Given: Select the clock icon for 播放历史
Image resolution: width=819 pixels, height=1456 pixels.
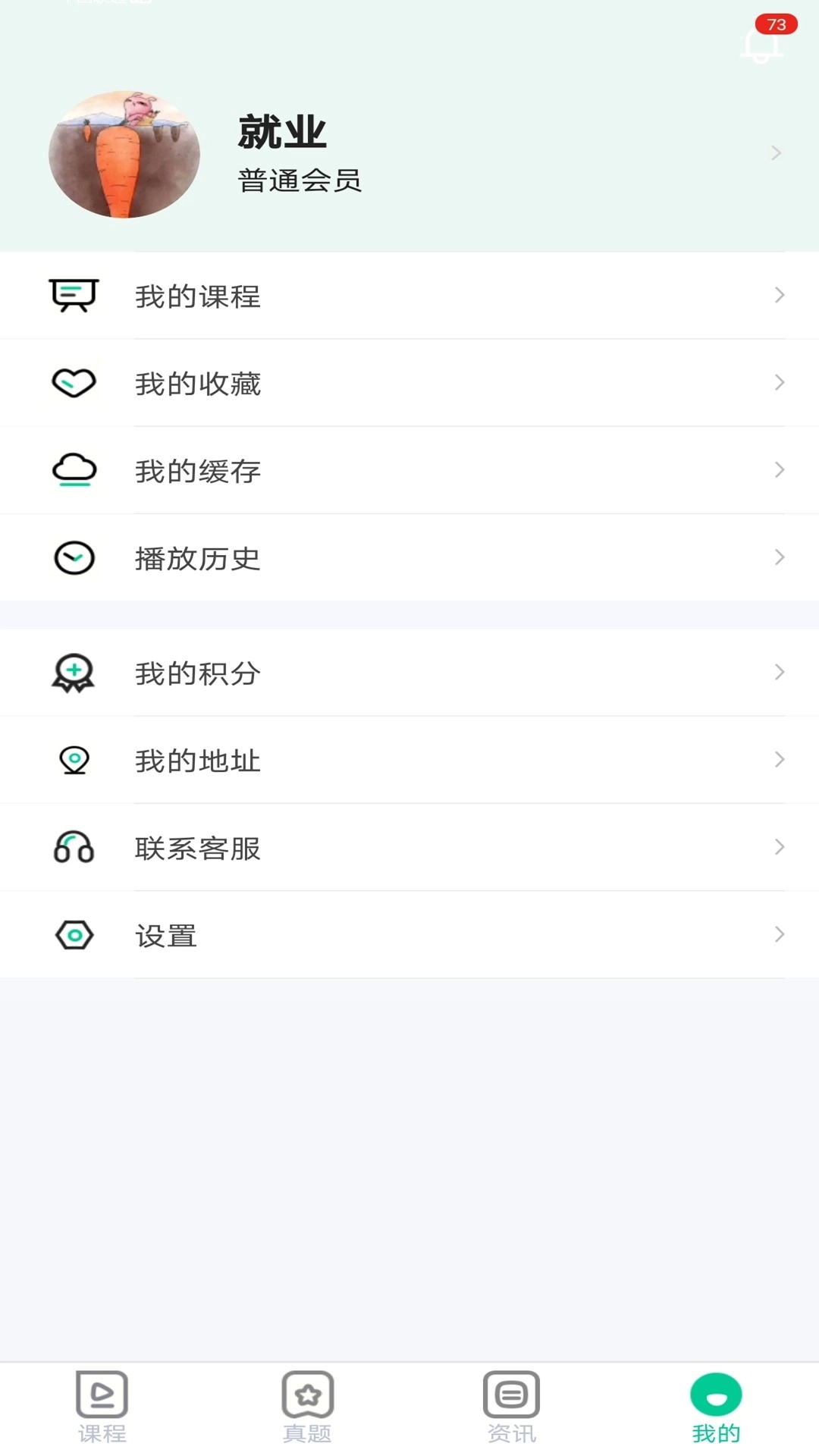Looking at the screenshot, I should coord(73,557).
